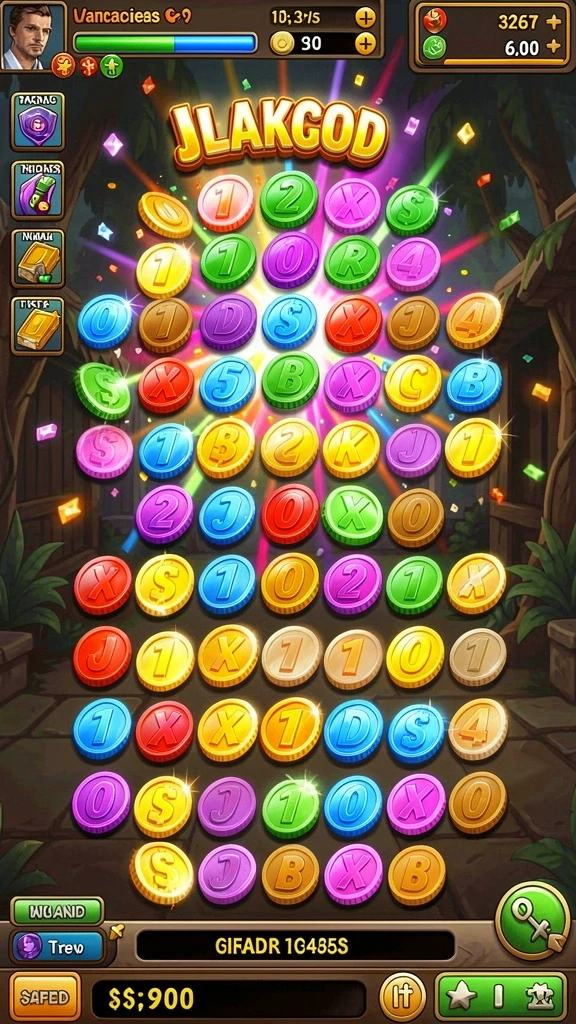Image resolution: width=576 pixels, height=1024 pixels.
Task: Pause the game with round pause button
Action: point(402,997)
